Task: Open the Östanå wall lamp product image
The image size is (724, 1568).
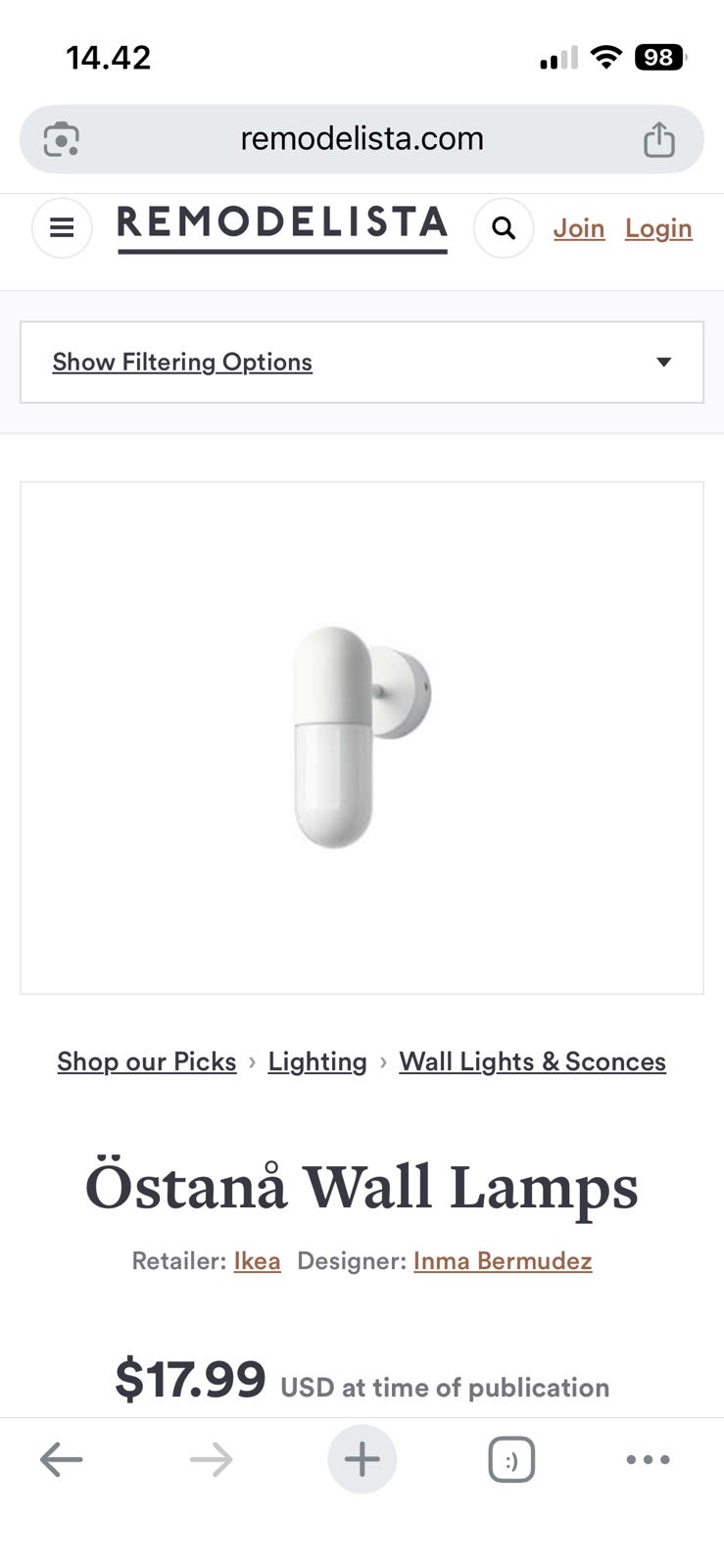Action: coord(362,737)
